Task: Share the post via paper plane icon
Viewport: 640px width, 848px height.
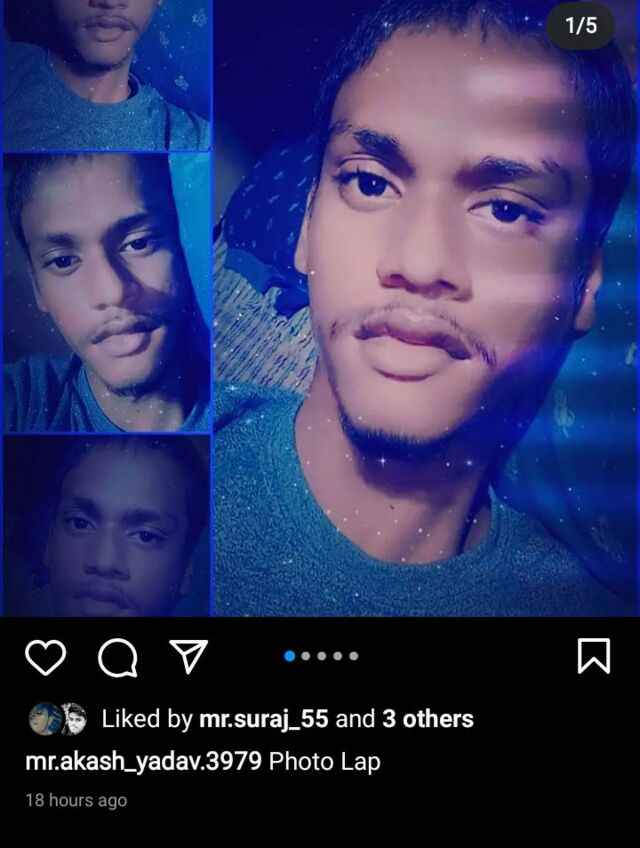Action: click(x=188, y=656)
